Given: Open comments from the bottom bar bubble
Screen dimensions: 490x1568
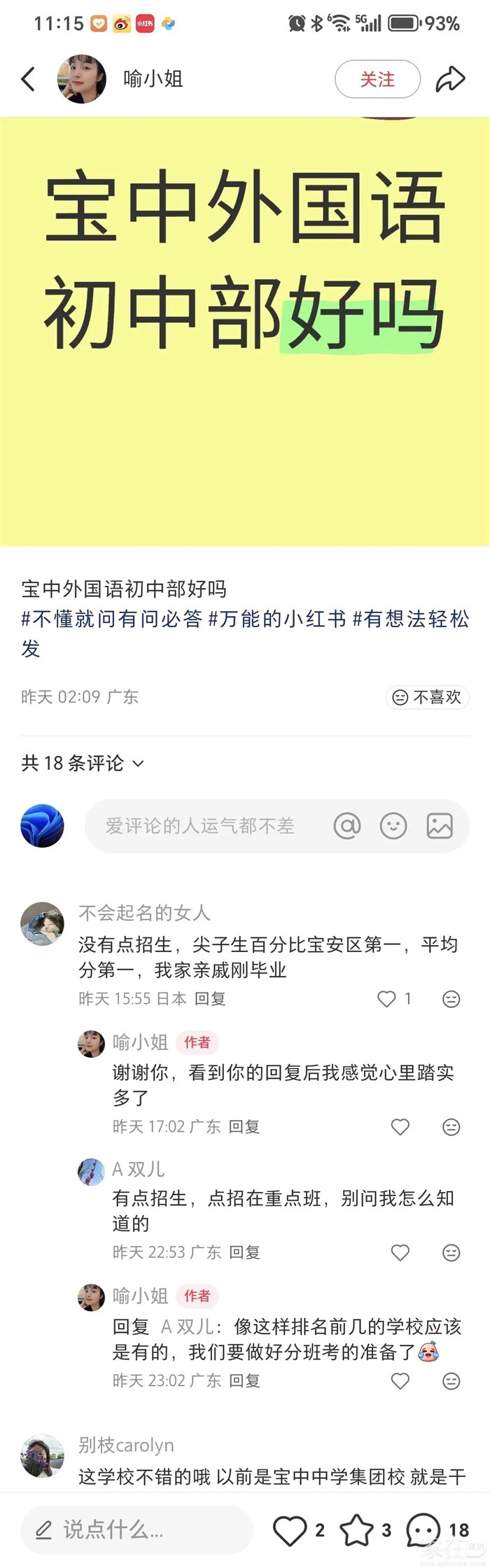Looking at the screenshot, I should tap(423, 1529).
